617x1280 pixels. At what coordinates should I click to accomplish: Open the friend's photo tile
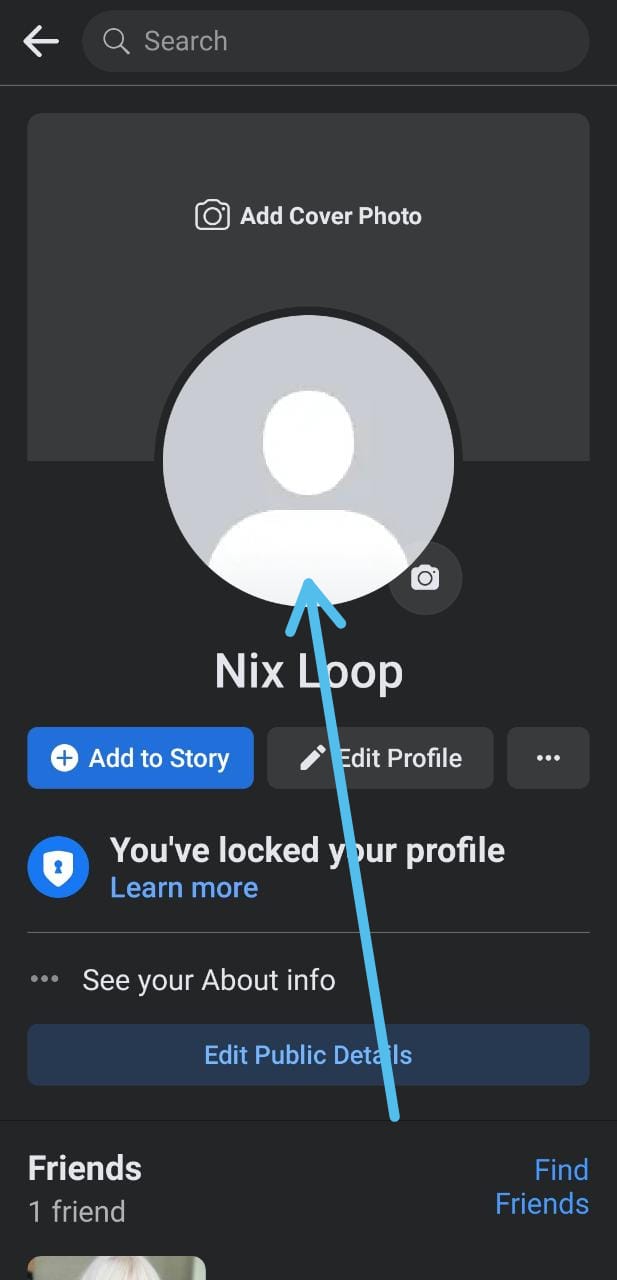[x=116, y=1268]
